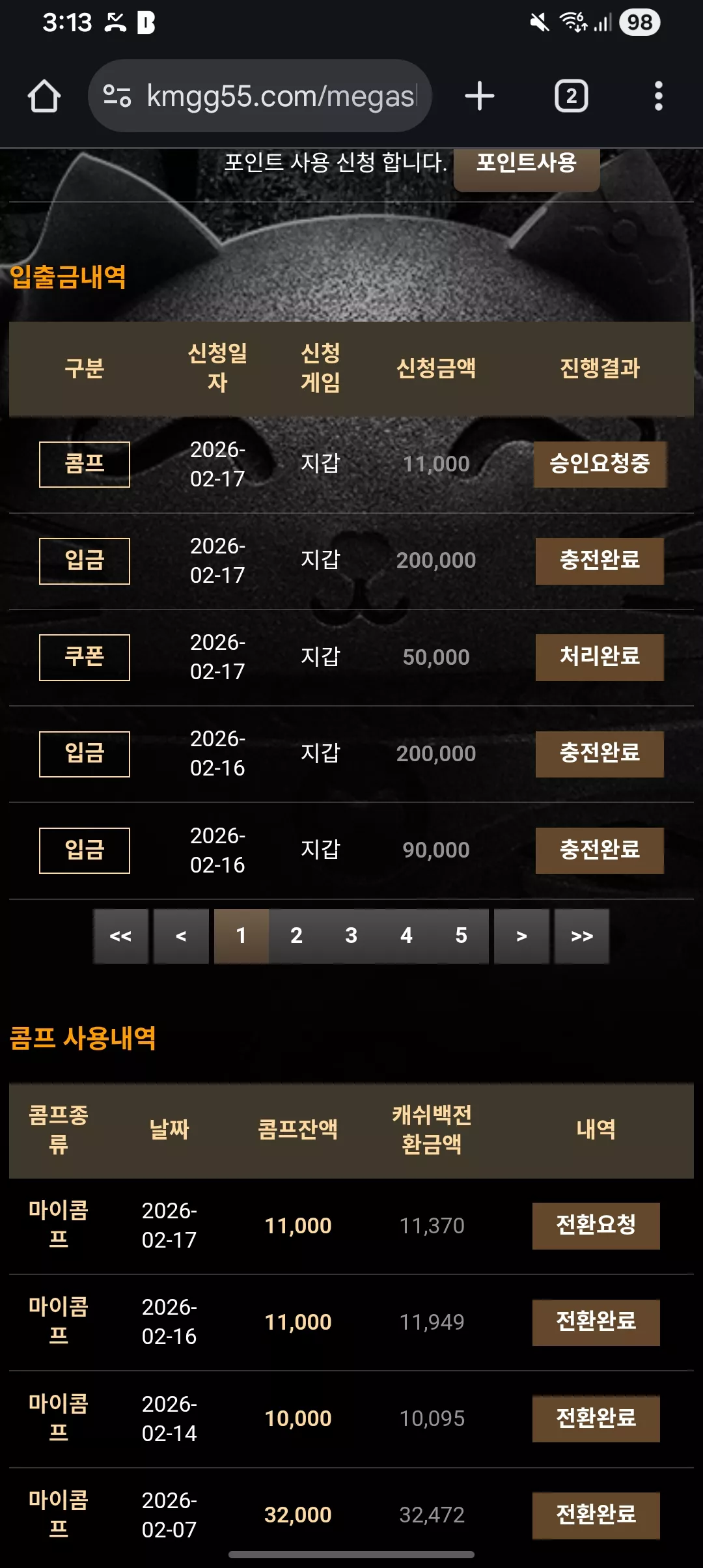Screen dimensions: 703x1568
Task: Open the tab switcher showing 2 tabs
Action: (x=571, y=96)
